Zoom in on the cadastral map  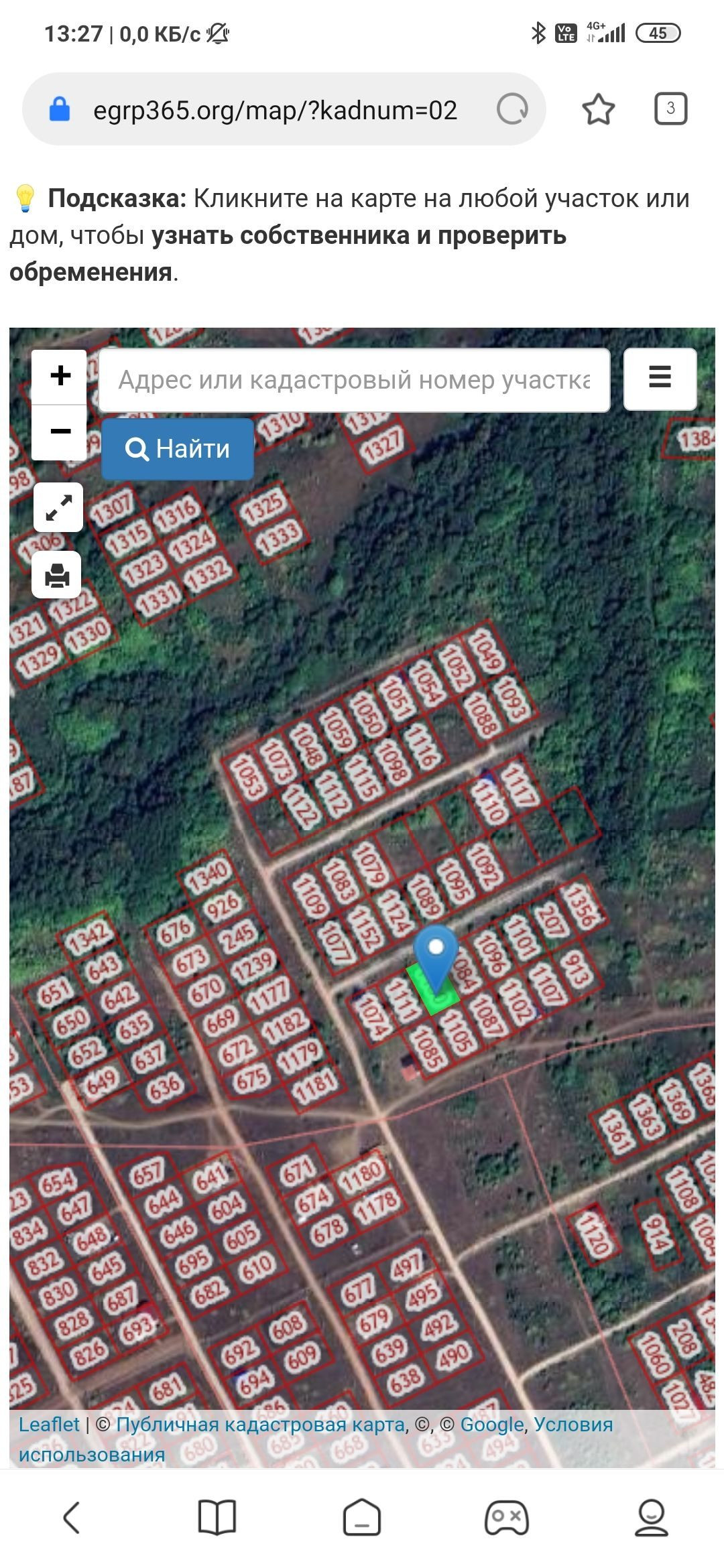60,376
